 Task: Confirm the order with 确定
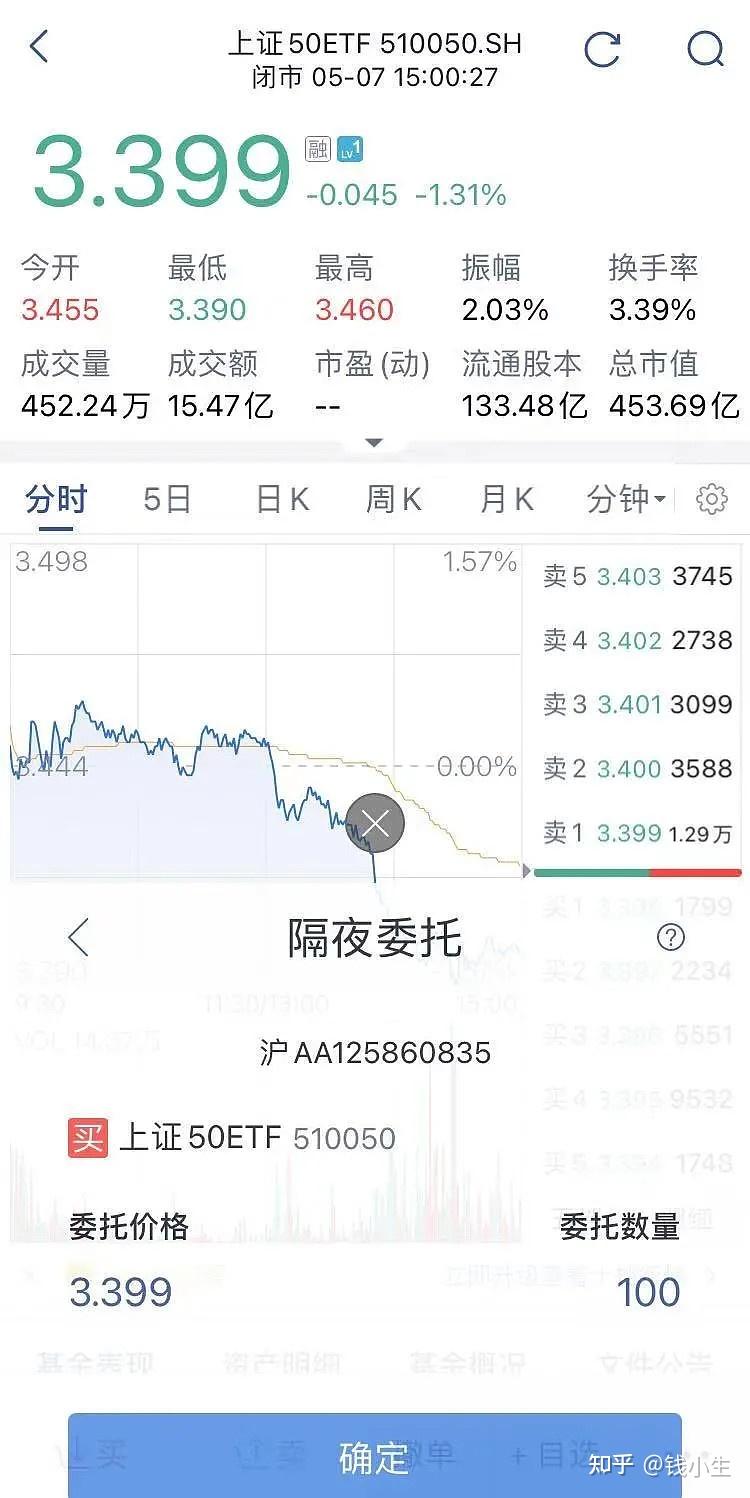[x=375, y=1456]
